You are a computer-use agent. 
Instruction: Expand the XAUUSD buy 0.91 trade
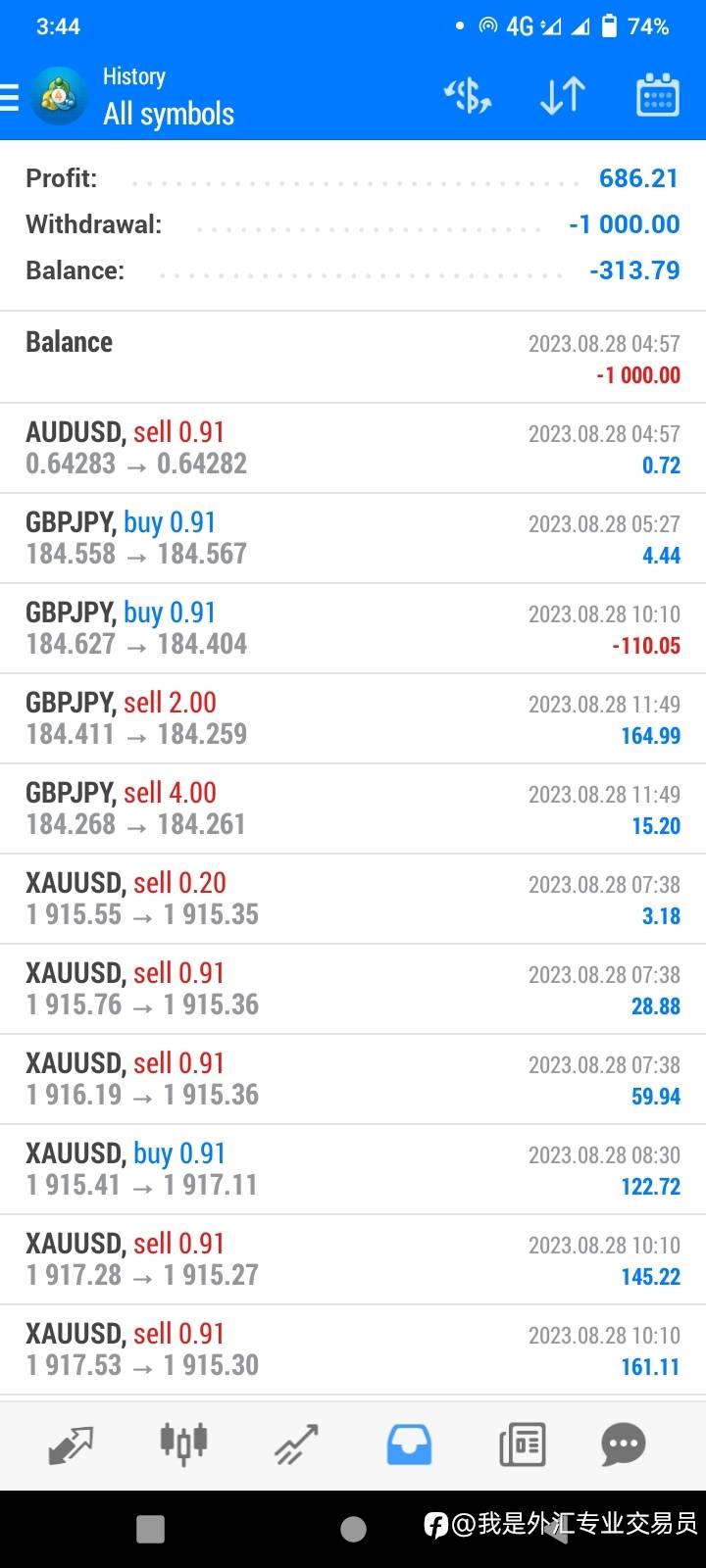(353, 1169)
